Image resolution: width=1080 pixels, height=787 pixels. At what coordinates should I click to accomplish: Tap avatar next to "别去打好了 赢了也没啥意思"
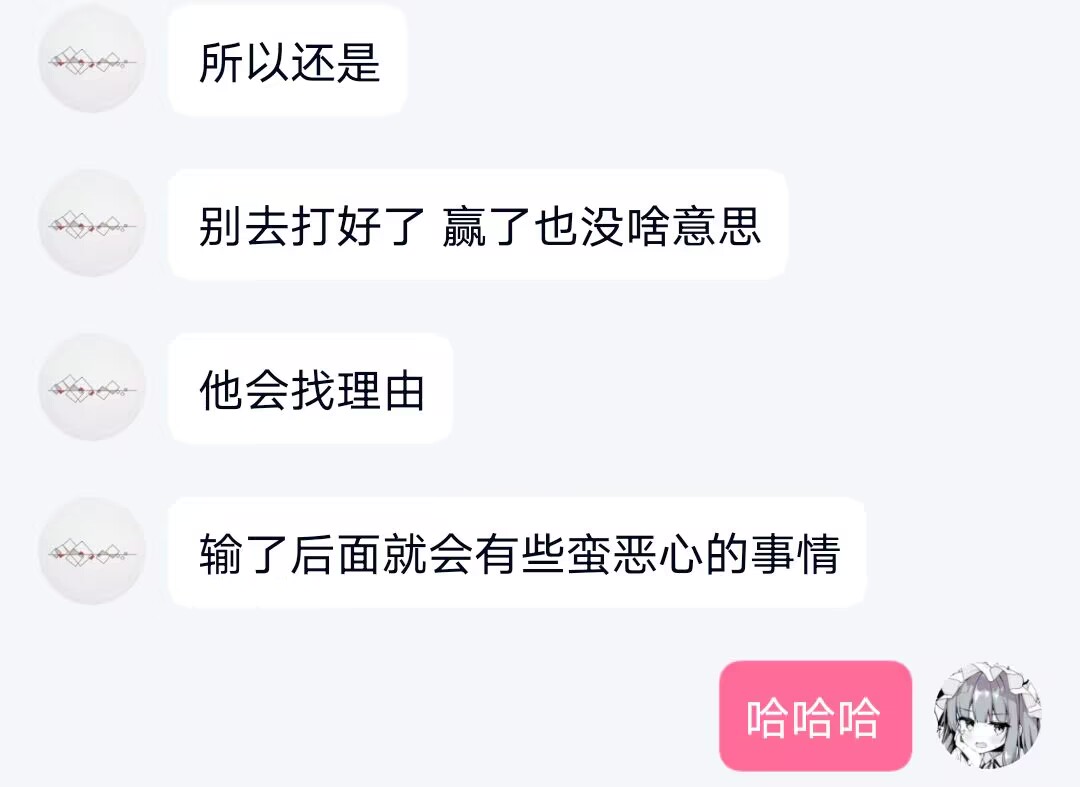tap(92, 223)
